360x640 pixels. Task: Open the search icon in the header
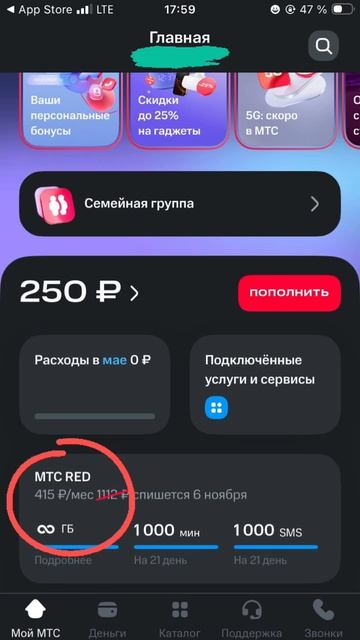[323, 46]
